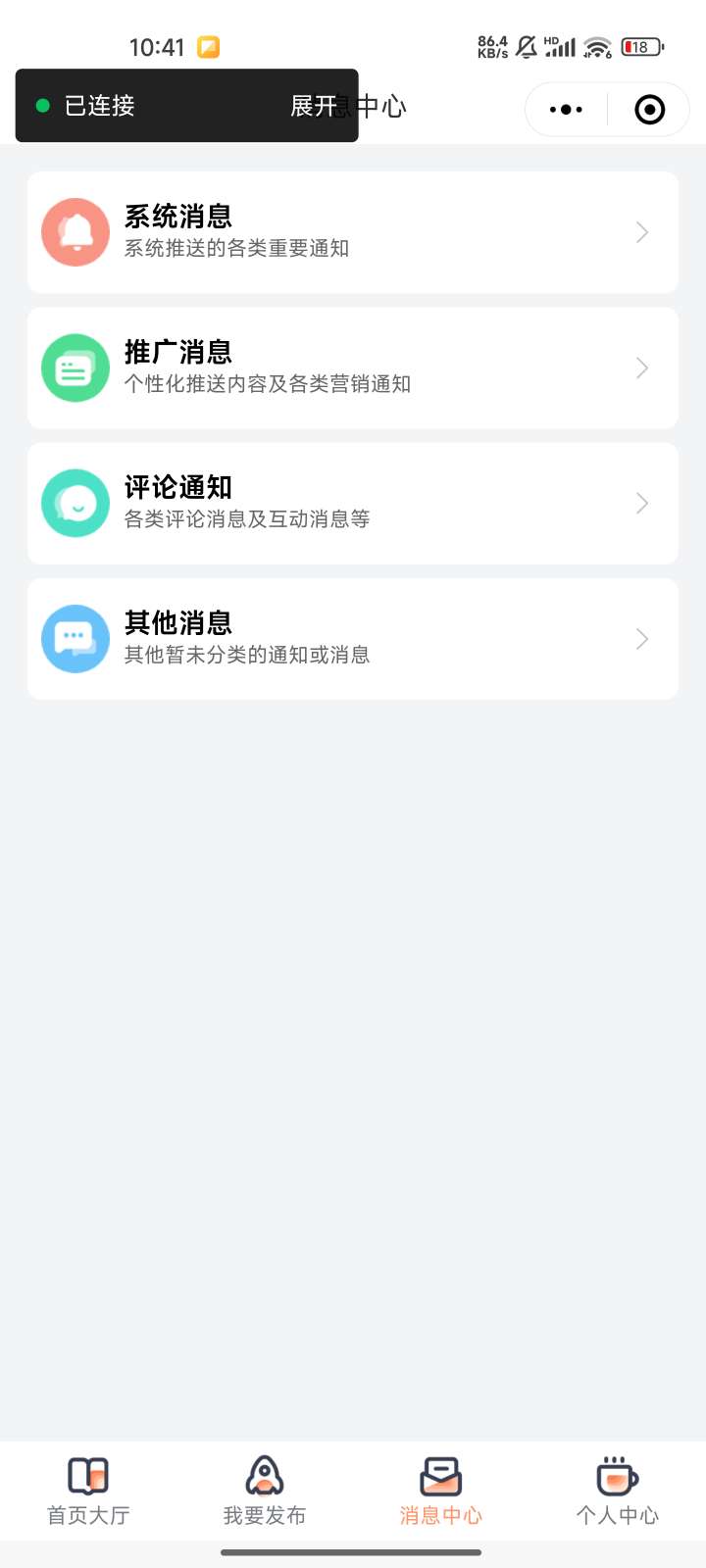Tap the green connected status dot
The image size is (706, 1568).
41,105
